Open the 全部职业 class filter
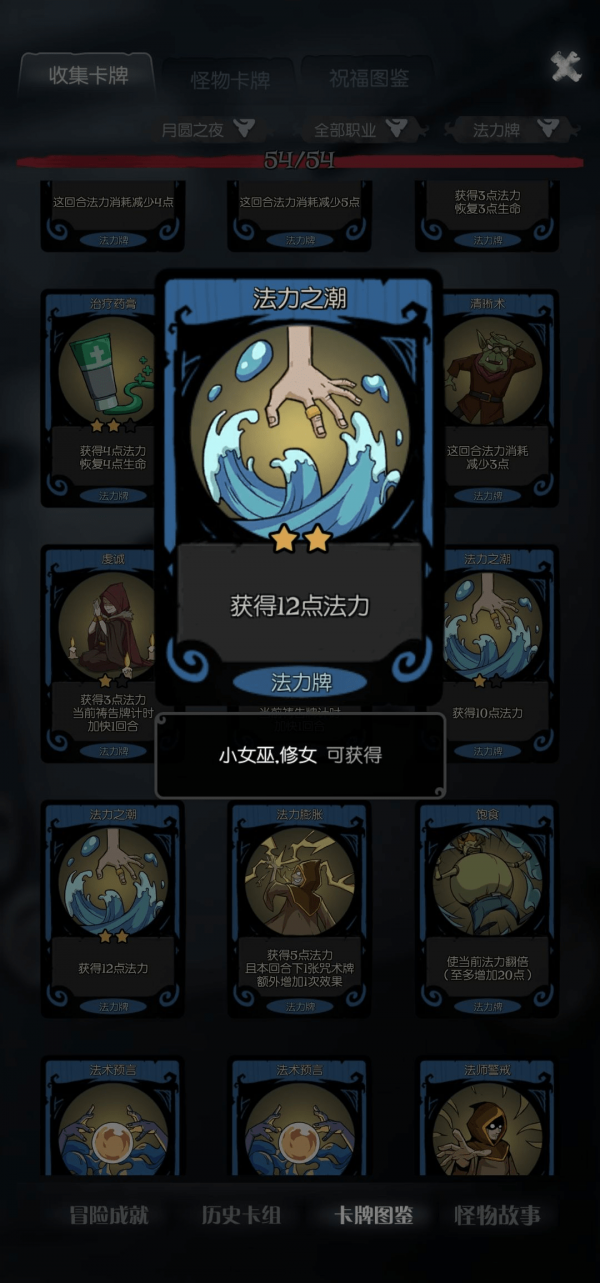Screen dimensions: 600x1283 359,130
